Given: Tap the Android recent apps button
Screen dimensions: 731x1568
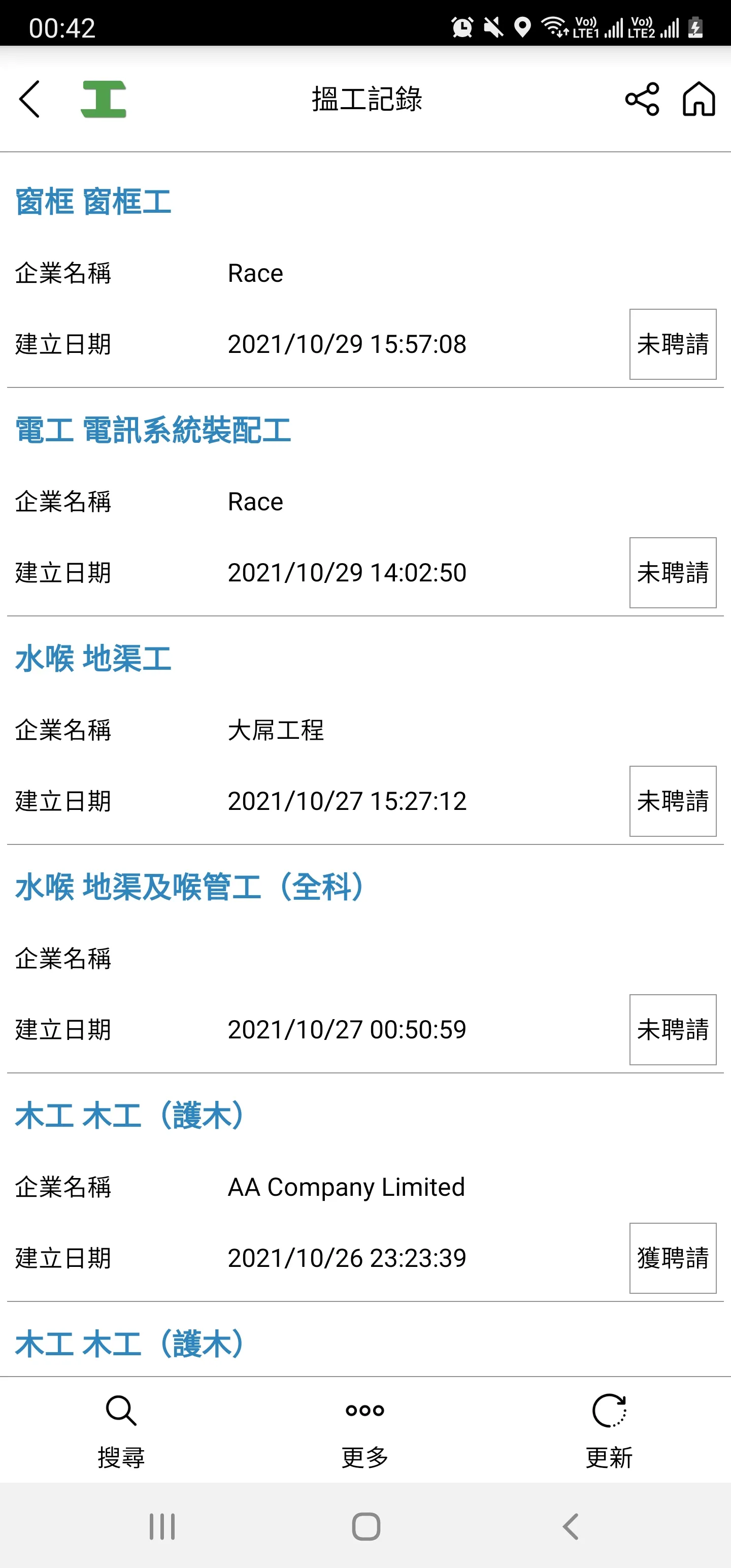Looking at the screenshot, I should [161, 1526].
